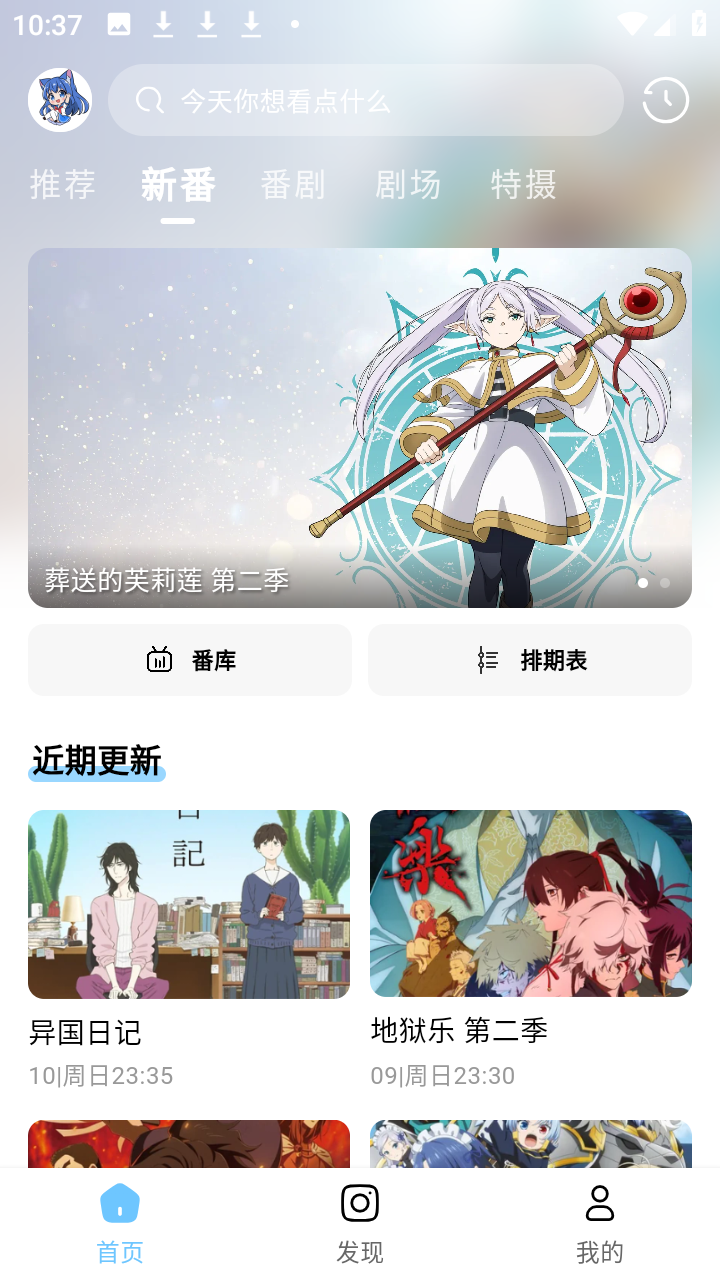Switch to the 推荐 tab
720x1280 pixels.
click(x=62, y=185)
